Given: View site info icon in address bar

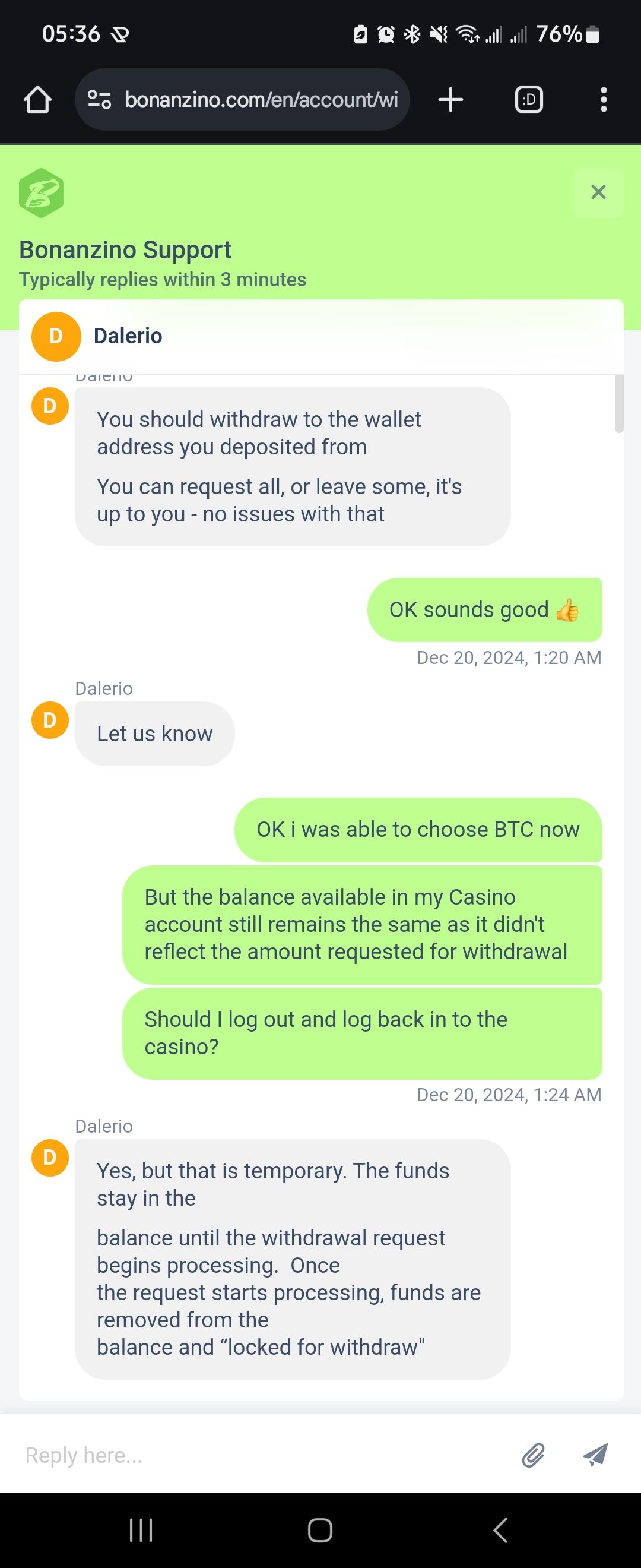Looking at the screenshot, I should coord(99,100).
